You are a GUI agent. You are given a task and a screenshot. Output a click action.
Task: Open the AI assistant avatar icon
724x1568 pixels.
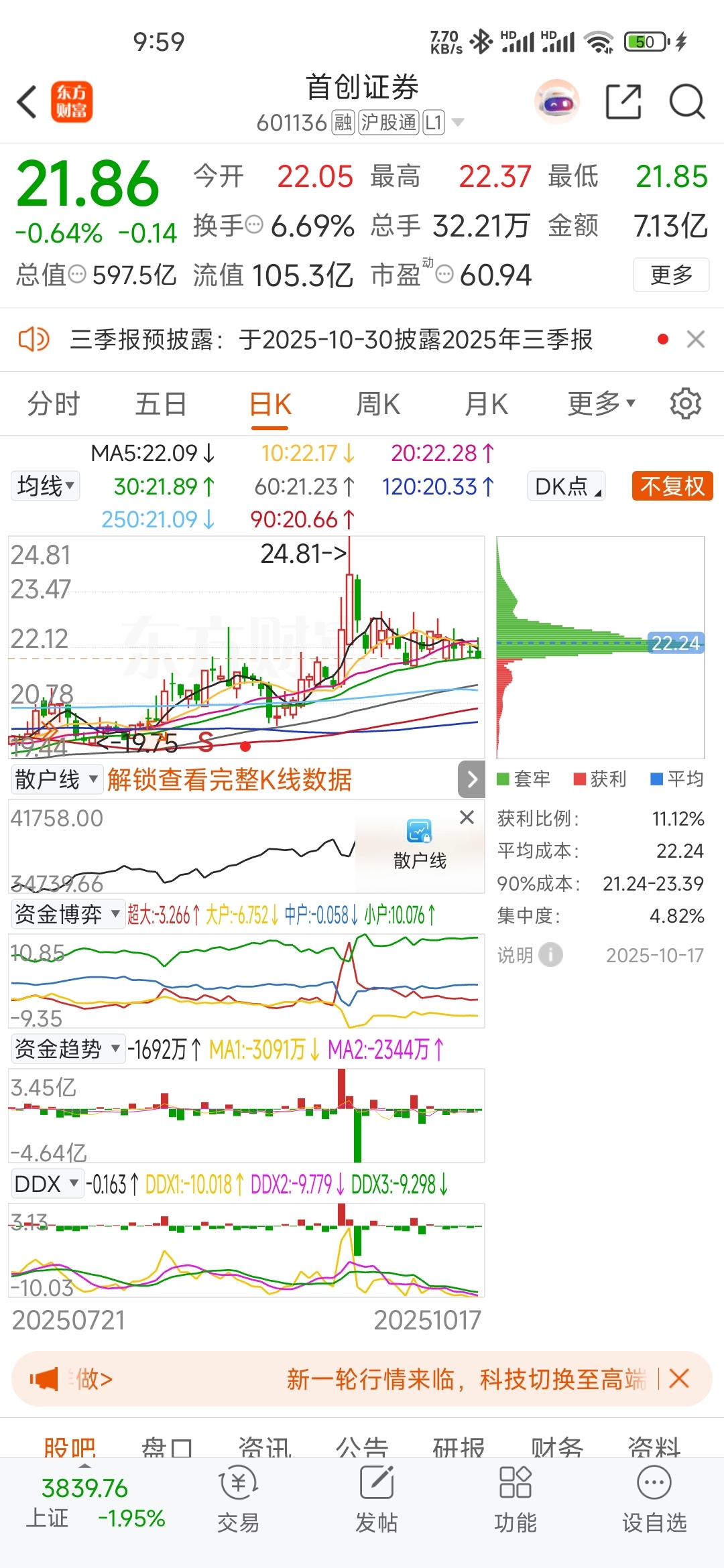click(556, 102)
